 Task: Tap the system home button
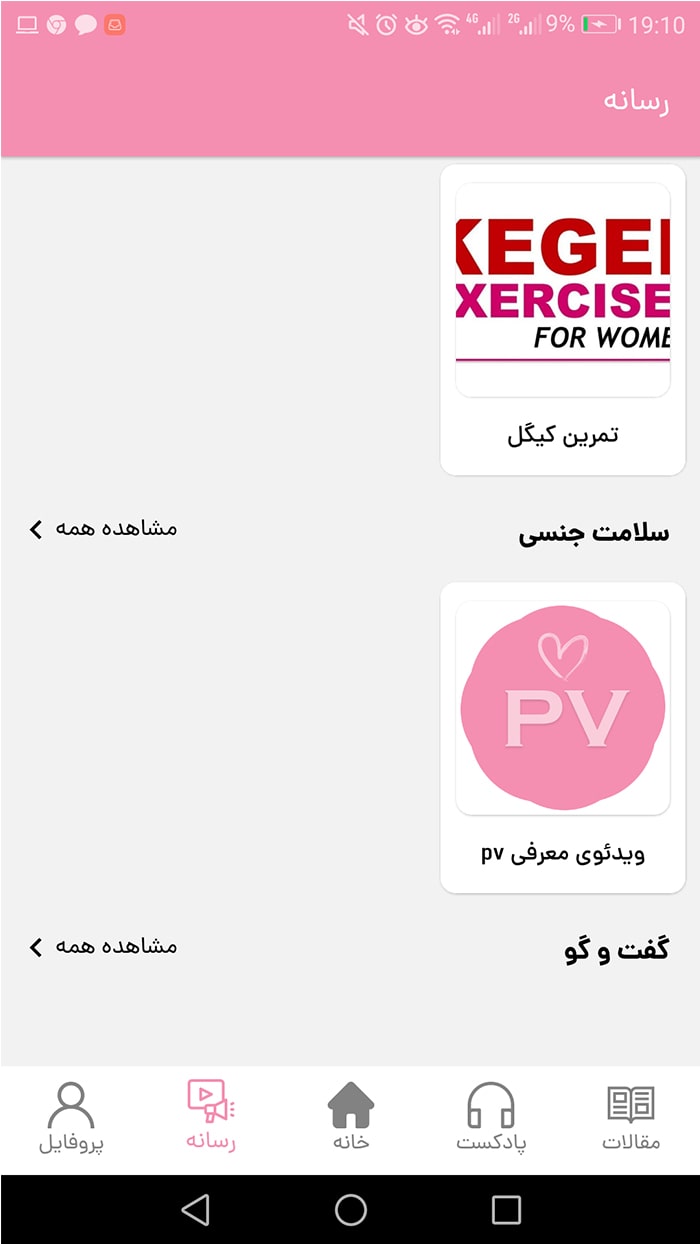pyautogui.click(x=351, y=1210)
